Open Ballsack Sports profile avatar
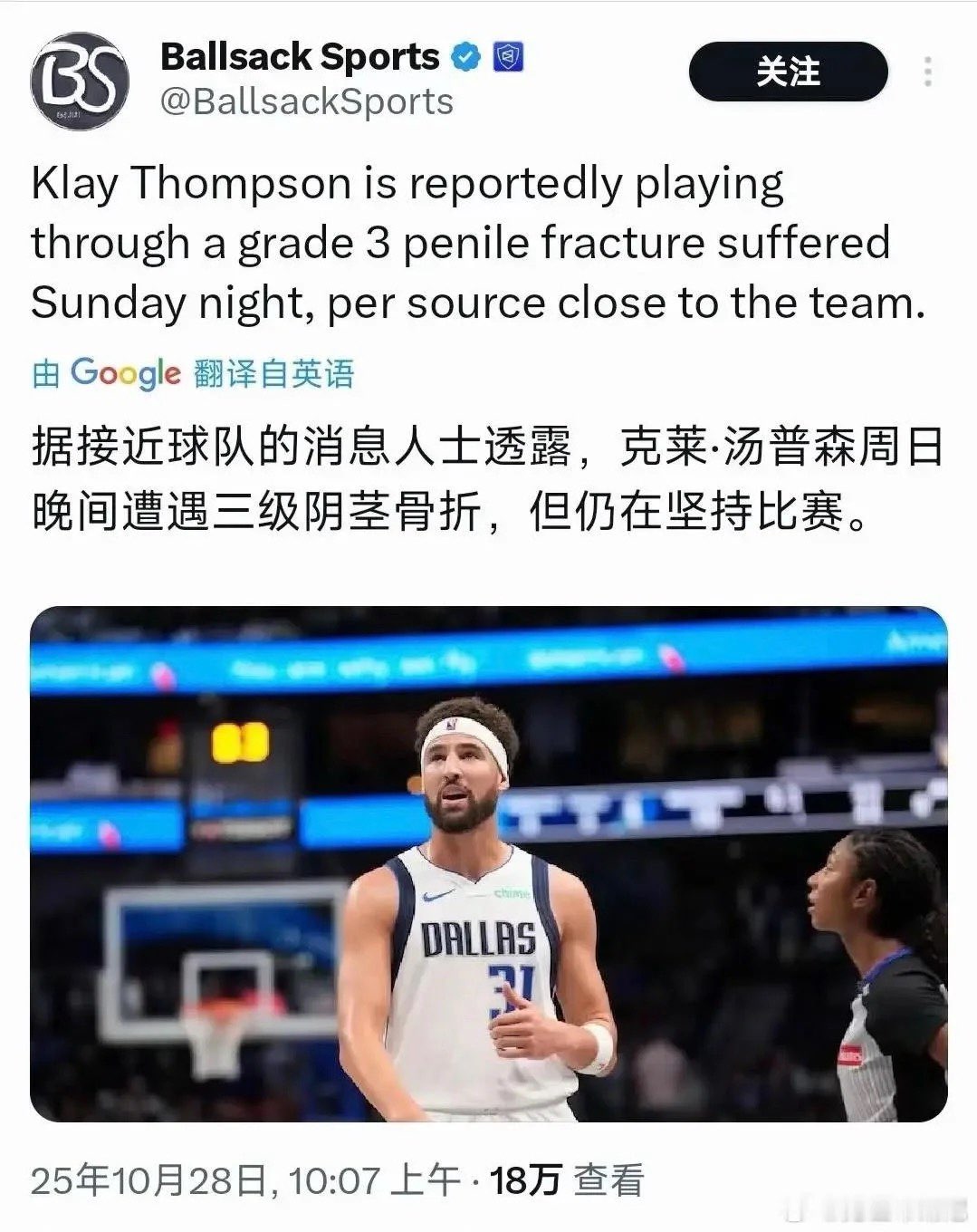Screen dimensions: 977x1232 point(79,82)
